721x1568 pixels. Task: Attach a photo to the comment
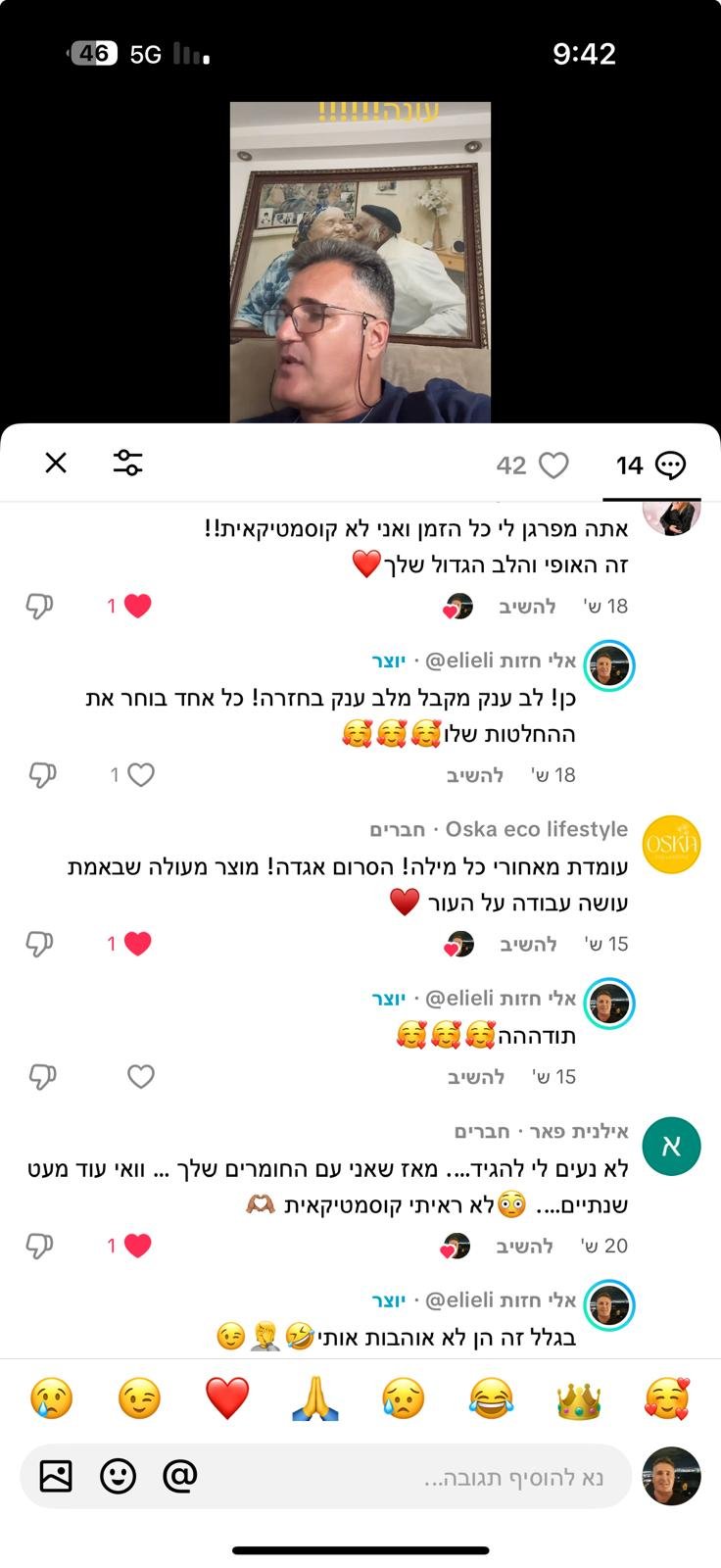(x=56, y=1476)
